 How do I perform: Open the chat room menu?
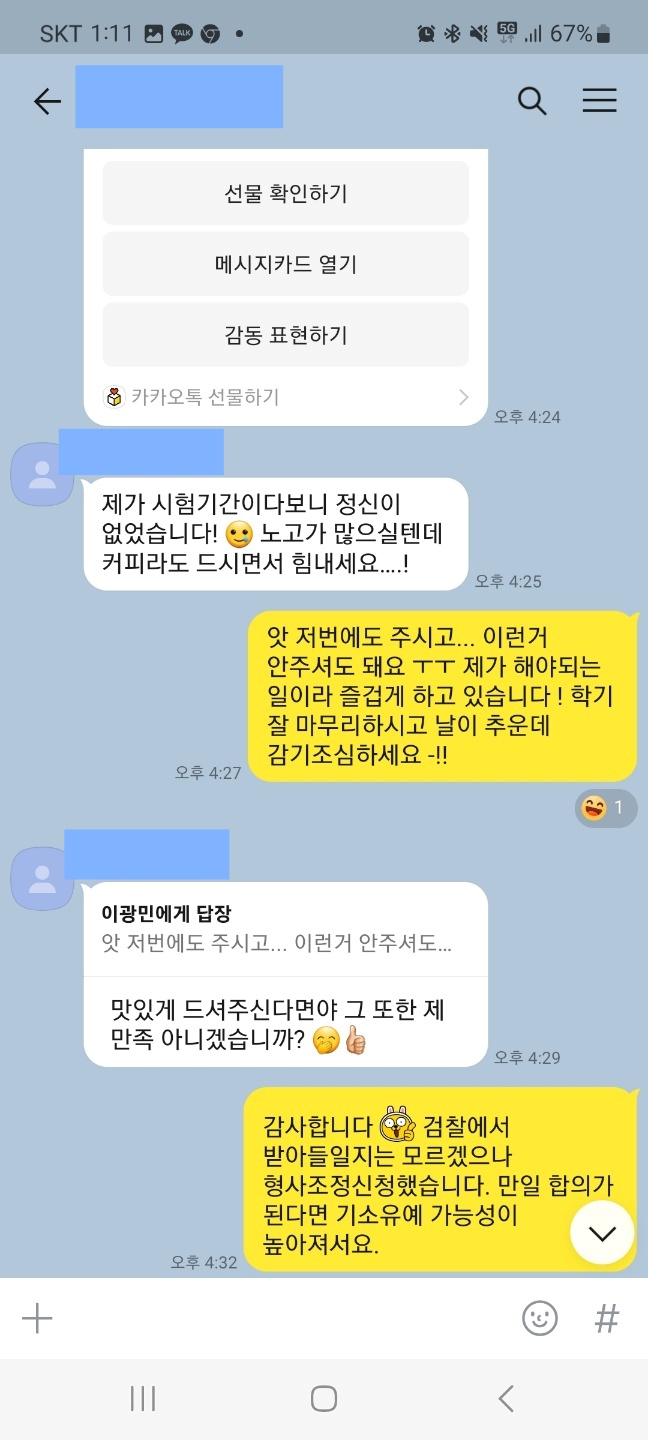tap(599, 101)
